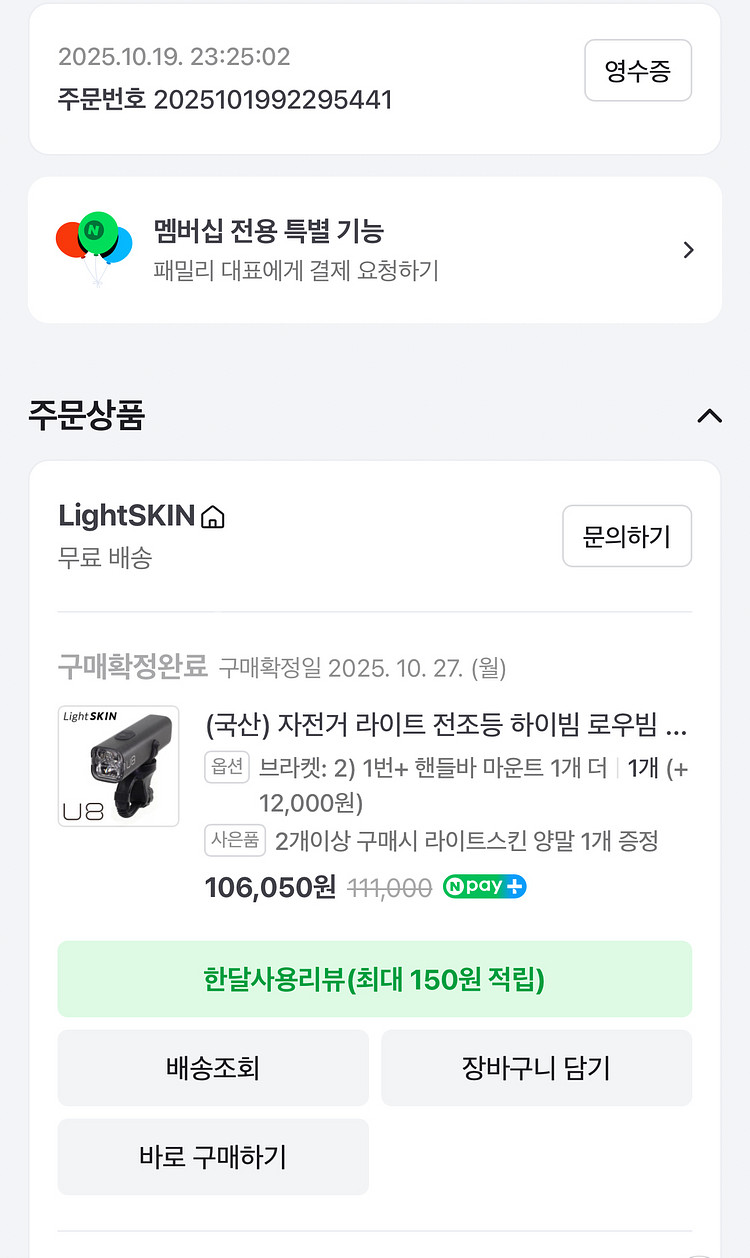Viewport: 750px width, 1258px height.
Task: Collapse the 주문상품 section with up chevron
Action: (x=710, y=415)
